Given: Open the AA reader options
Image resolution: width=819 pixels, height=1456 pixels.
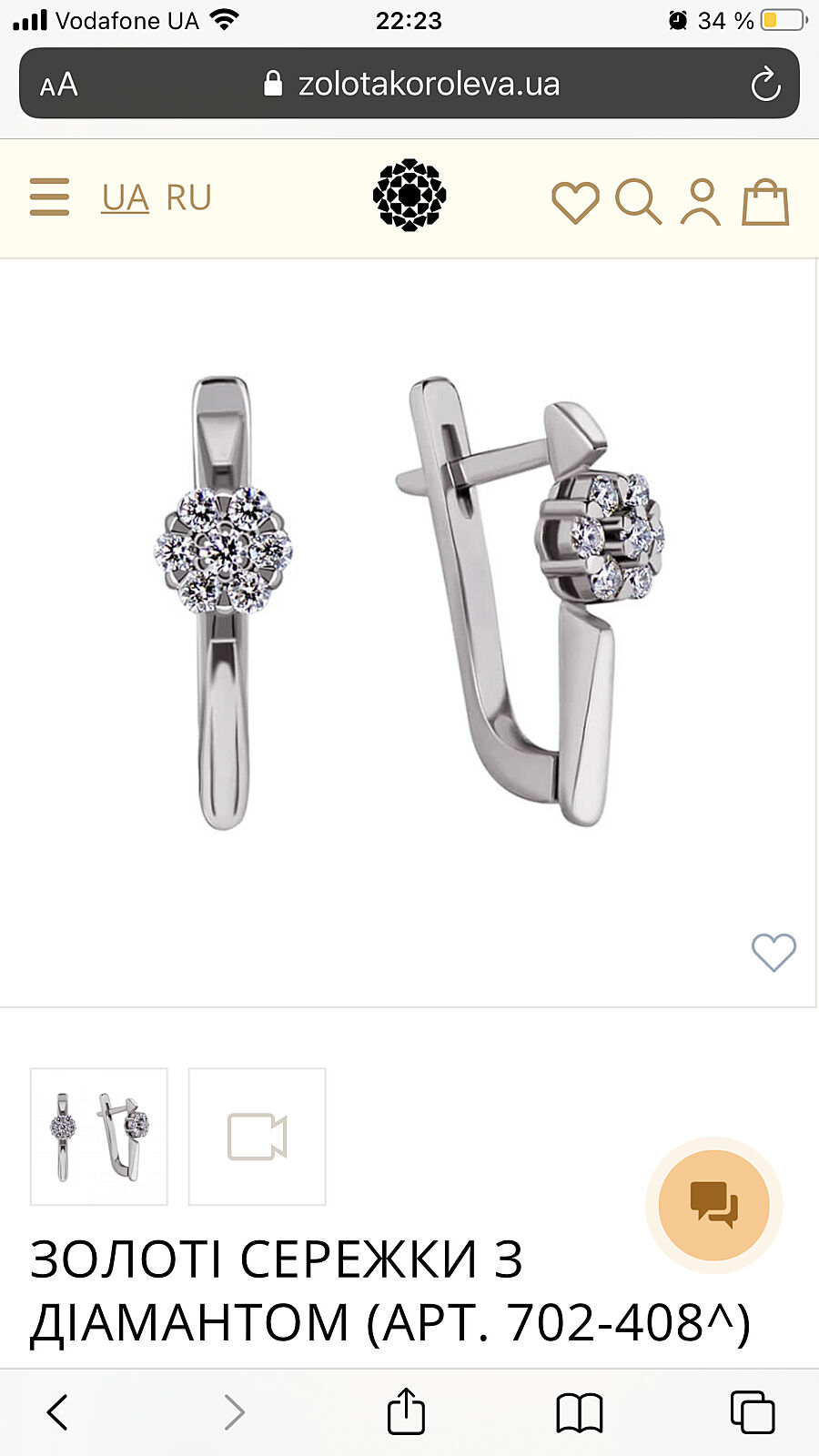Looking at the screenshot, I should [59, 85].
